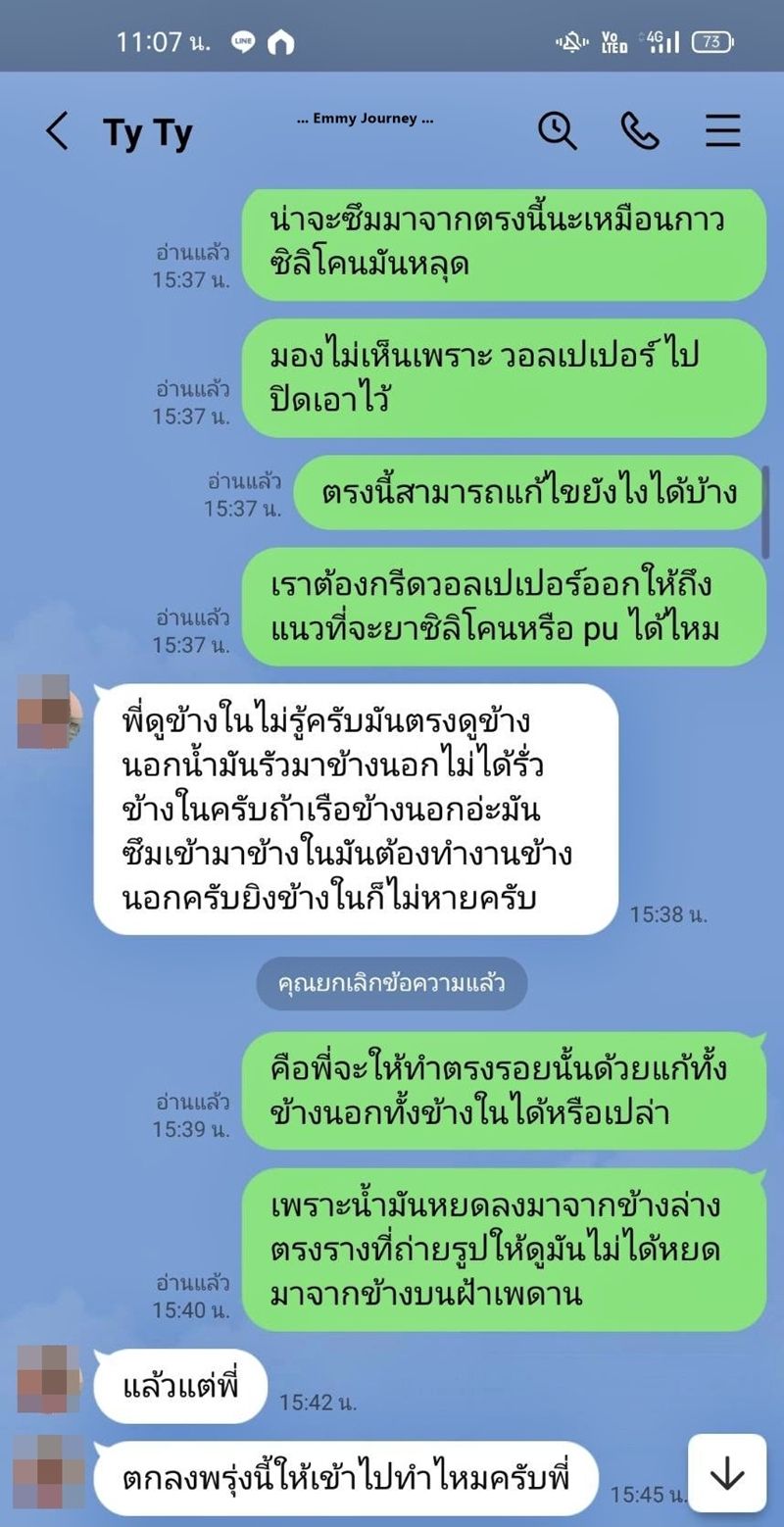The width and height of the screenshot is (784, 1527).
Task: Start a voice call with Ty Ty
Action: [x=640, y=130]
